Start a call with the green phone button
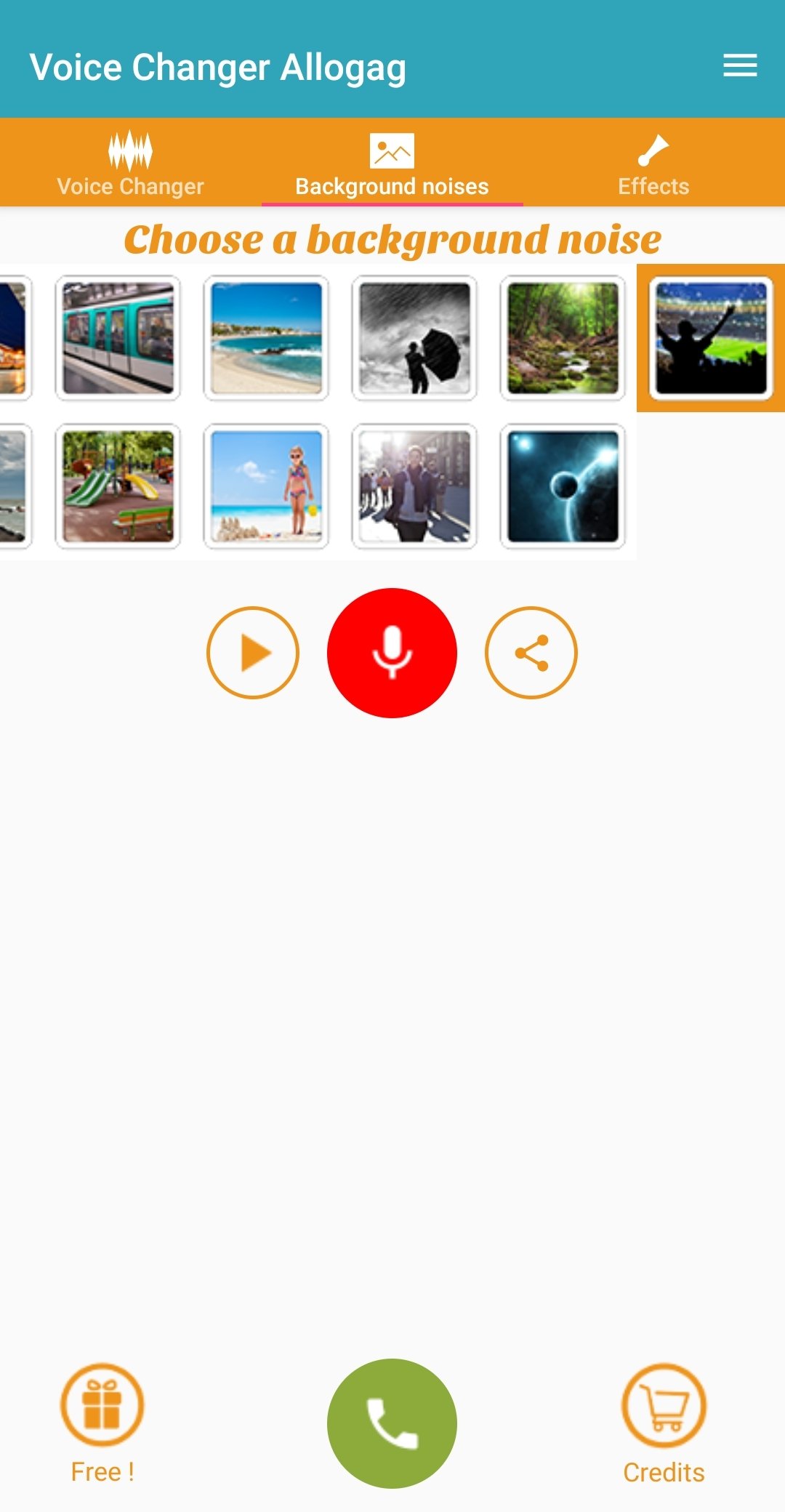785x1512 pixels. pyautogui.click(x=392, y=1423)
